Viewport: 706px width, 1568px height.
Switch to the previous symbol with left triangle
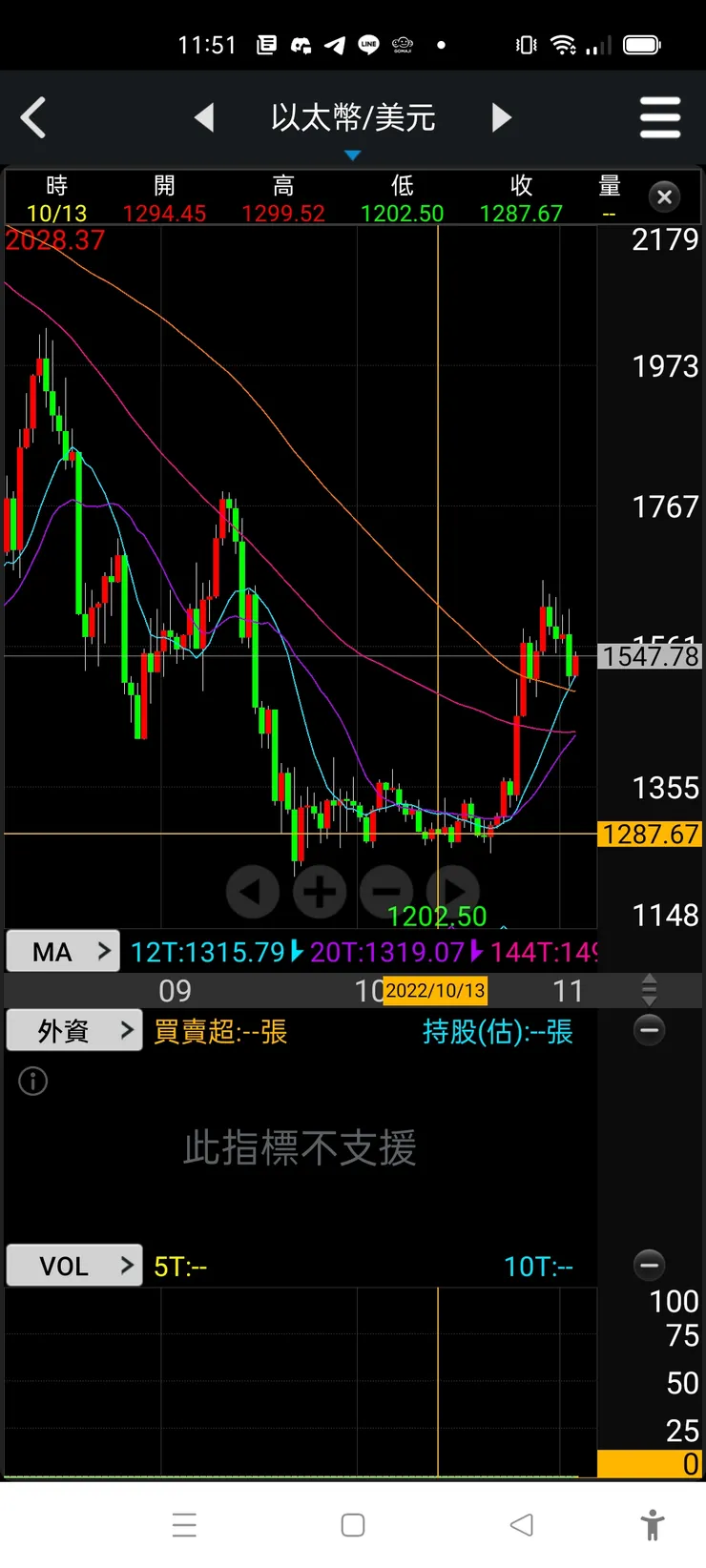pyautogui.click(x=203, y=118)
